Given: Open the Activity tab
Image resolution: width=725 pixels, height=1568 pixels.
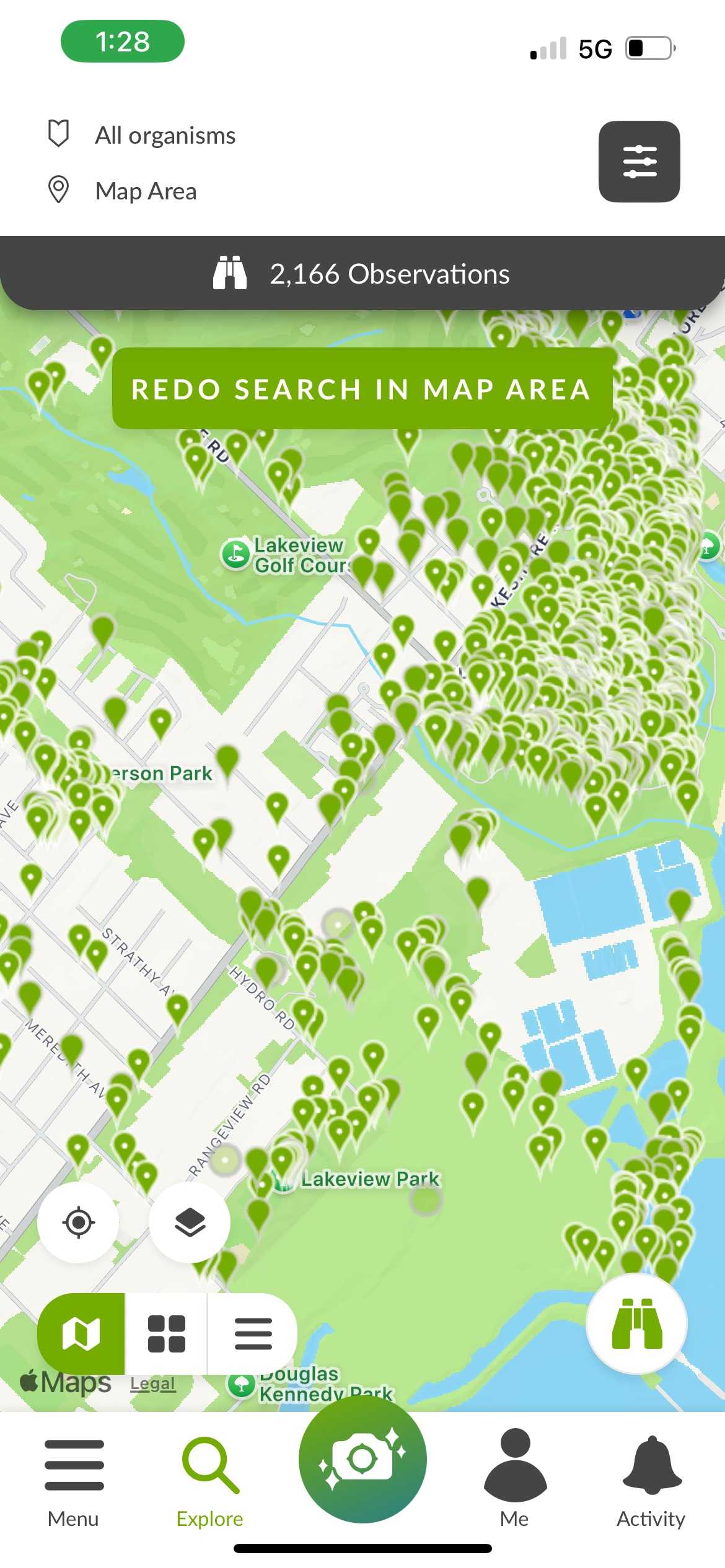Looking at the screenshot, I should 651,1481.
